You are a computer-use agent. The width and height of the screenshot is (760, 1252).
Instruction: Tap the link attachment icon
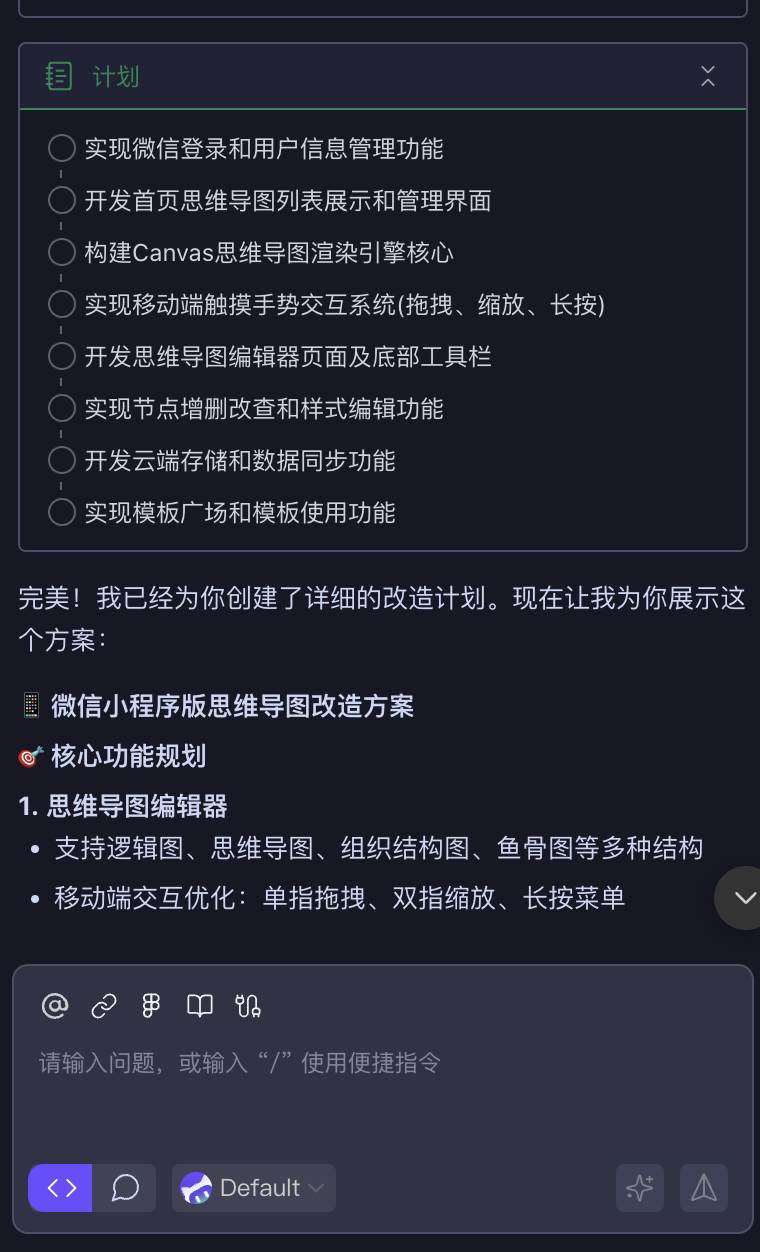click(x=104, y=1006)
